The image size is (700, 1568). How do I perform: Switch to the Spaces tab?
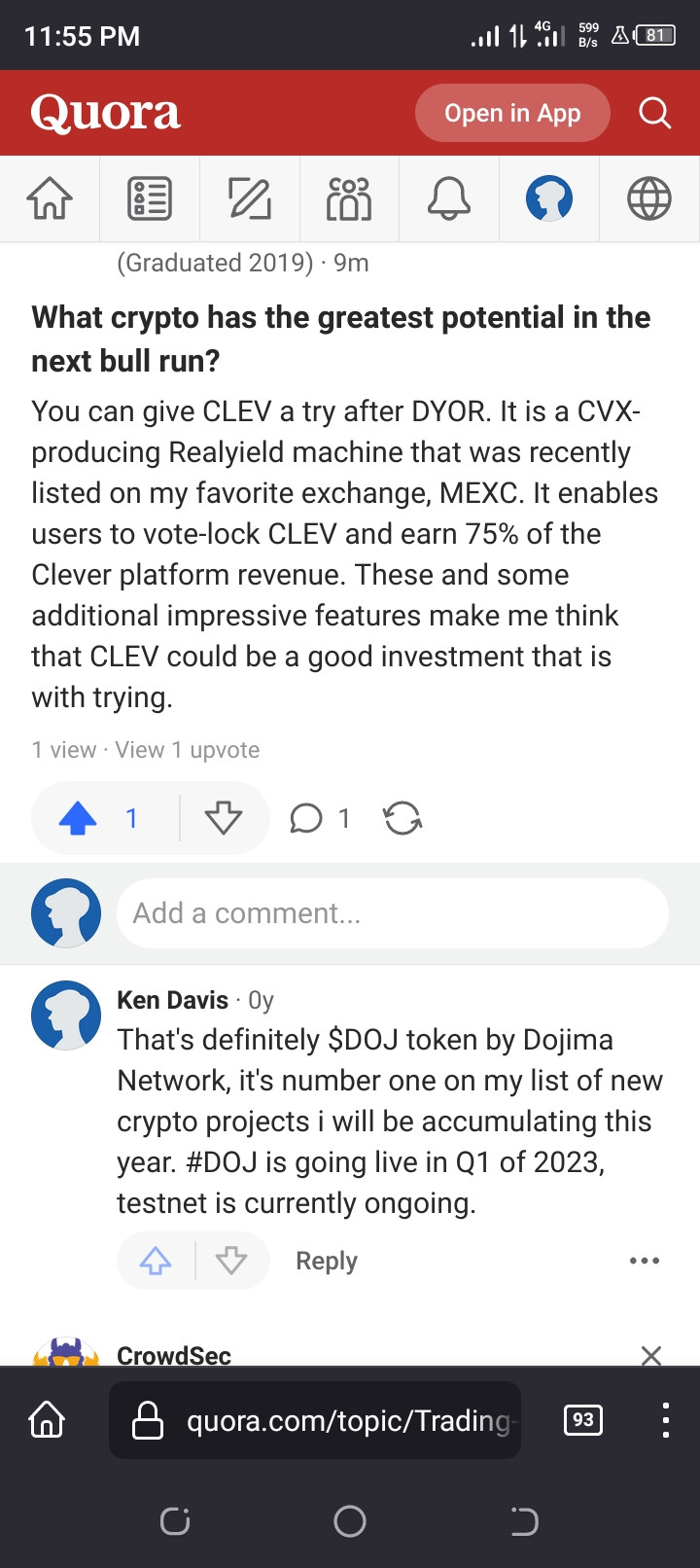(350, 199)
